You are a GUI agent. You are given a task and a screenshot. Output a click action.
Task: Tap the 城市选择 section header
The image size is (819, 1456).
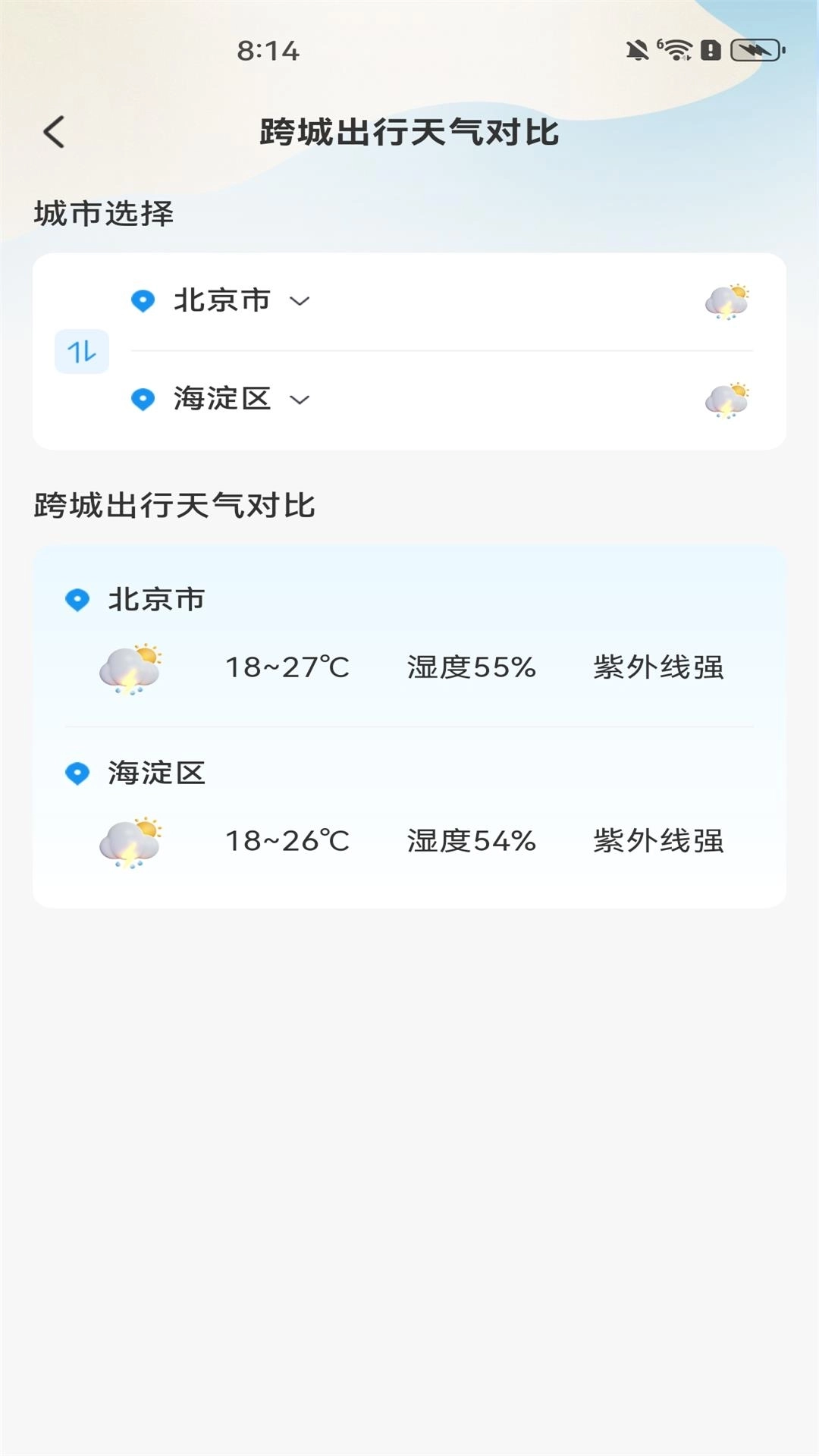click(102, 214)
